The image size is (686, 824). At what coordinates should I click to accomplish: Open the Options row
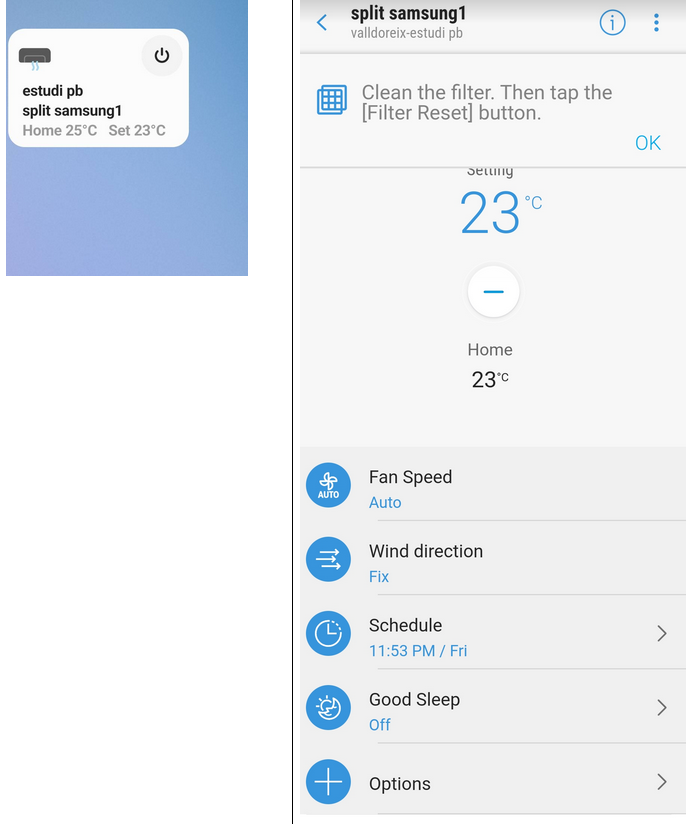(492, 783)
